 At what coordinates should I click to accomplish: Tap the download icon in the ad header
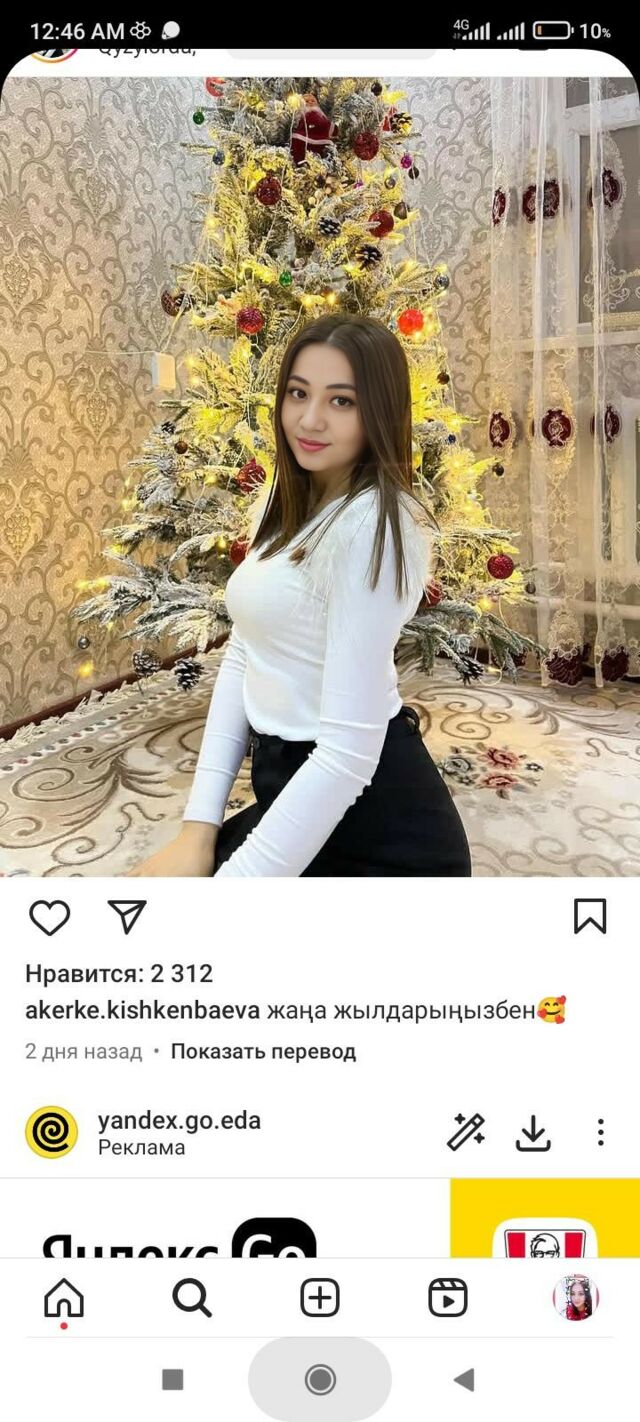[x=533, y=1132]
